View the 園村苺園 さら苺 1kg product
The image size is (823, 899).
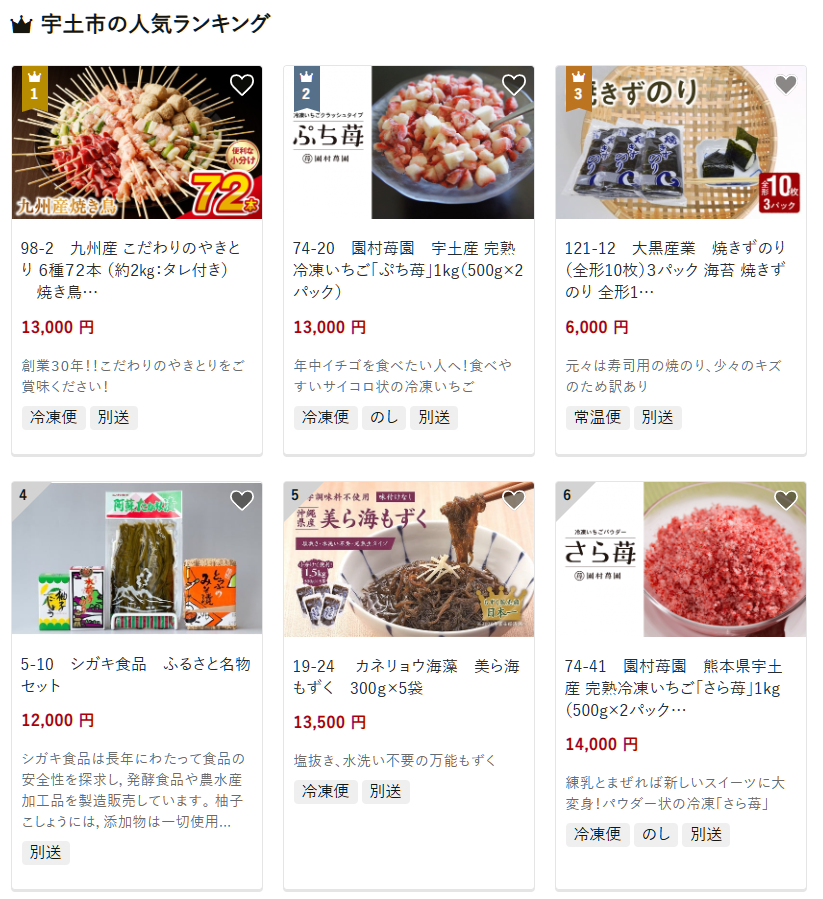680,686
